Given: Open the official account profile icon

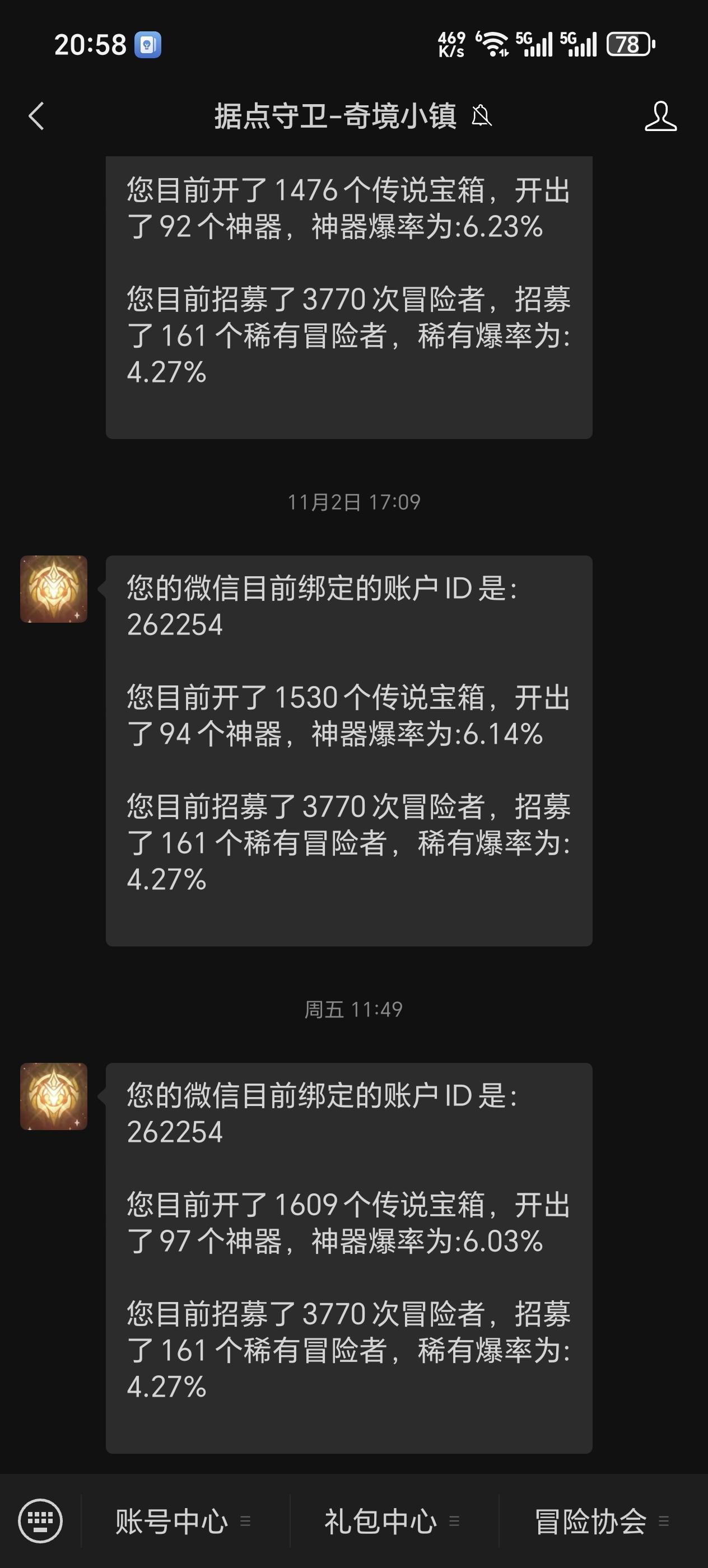Looking at the screenshot, I should [660, 116].
